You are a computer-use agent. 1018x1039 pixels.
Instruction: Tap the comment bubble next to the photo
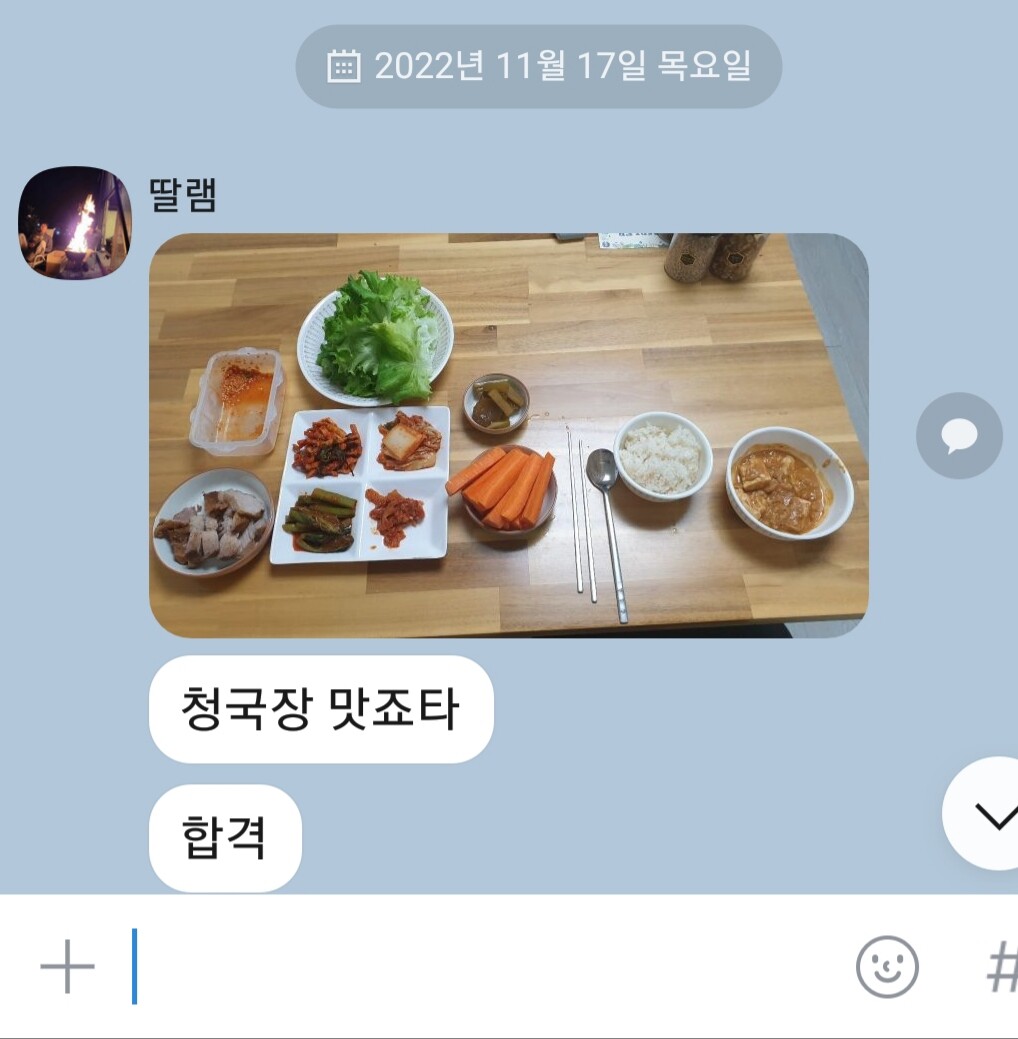pos(958,436)
